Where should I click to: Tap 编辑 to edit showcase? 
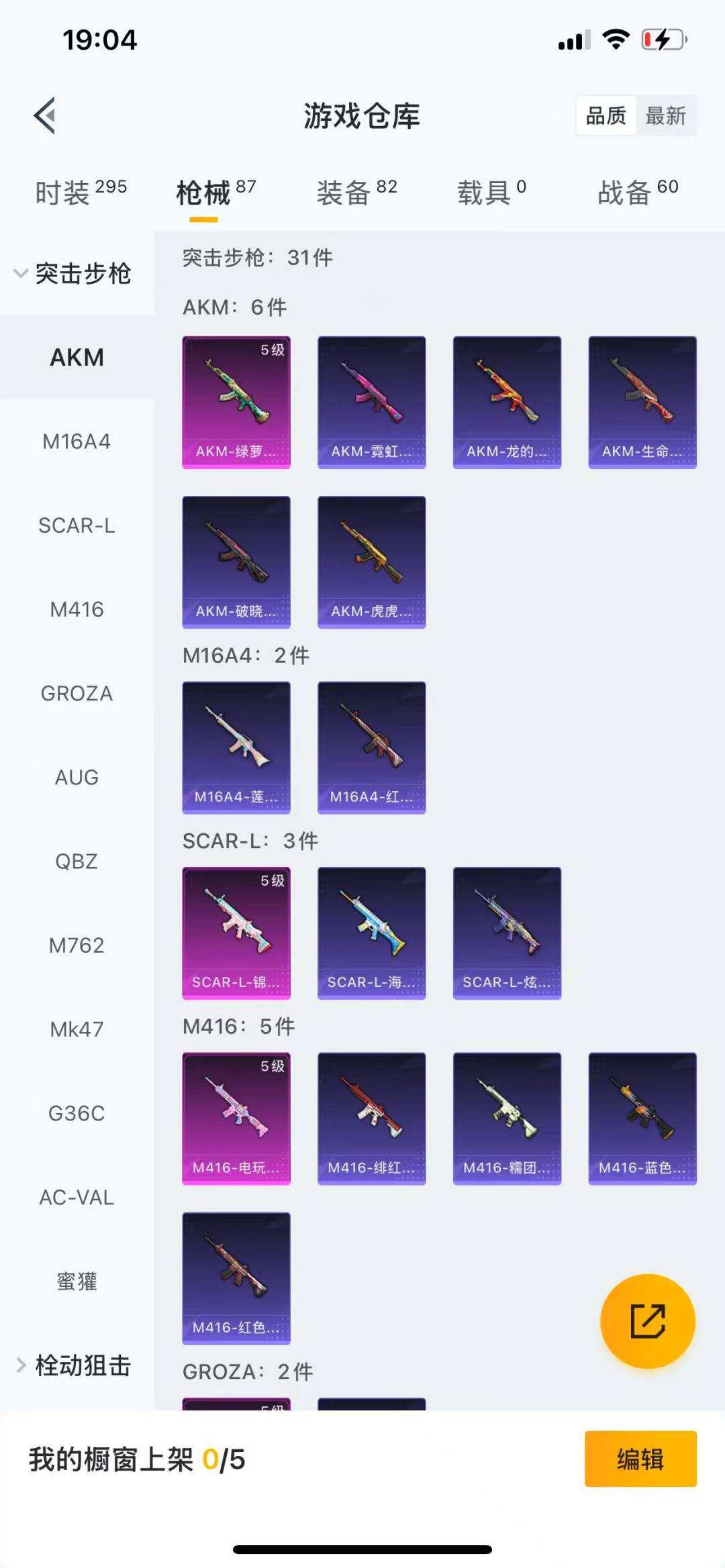[x=640, y=1459]
